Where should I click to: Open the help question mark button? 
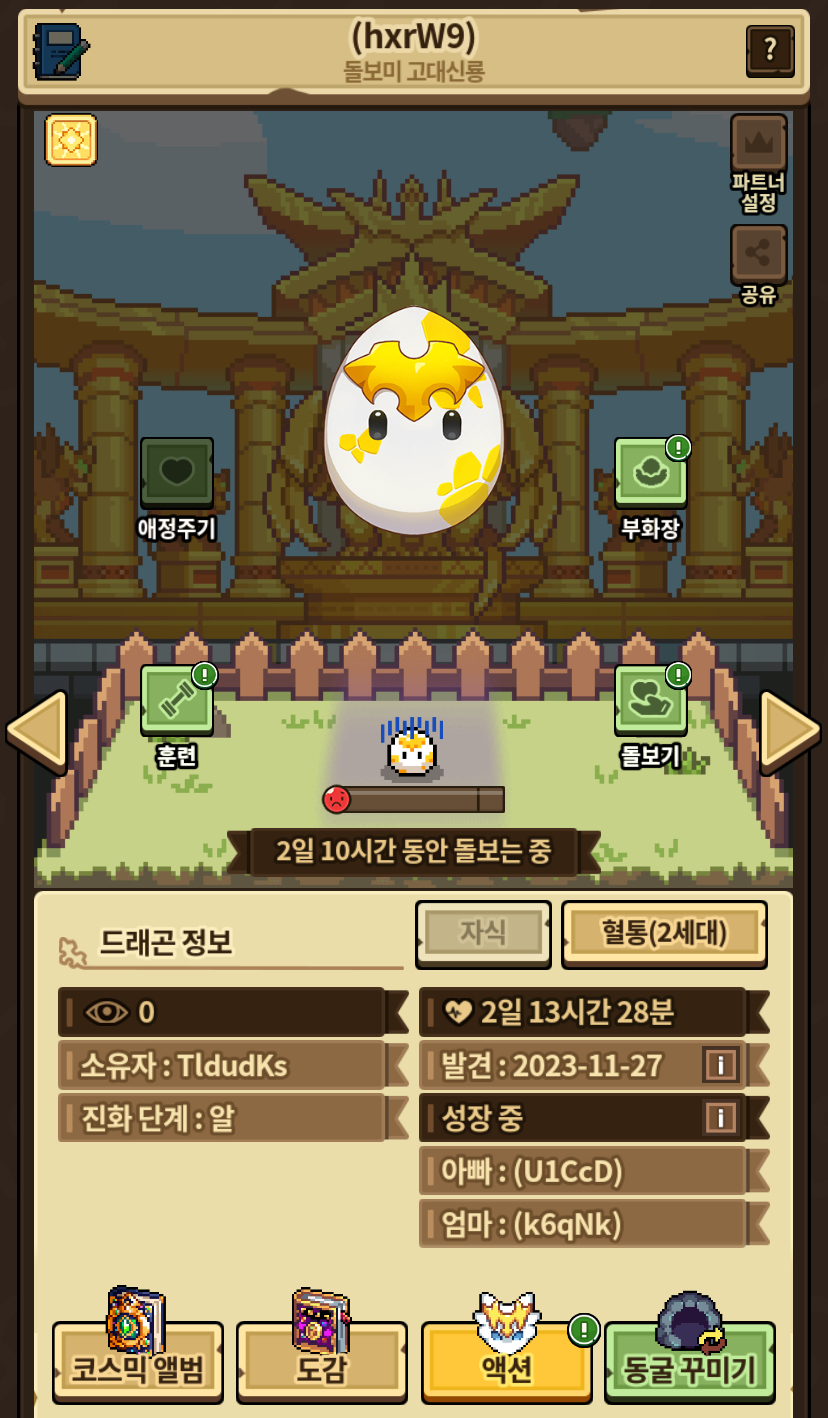770,50
